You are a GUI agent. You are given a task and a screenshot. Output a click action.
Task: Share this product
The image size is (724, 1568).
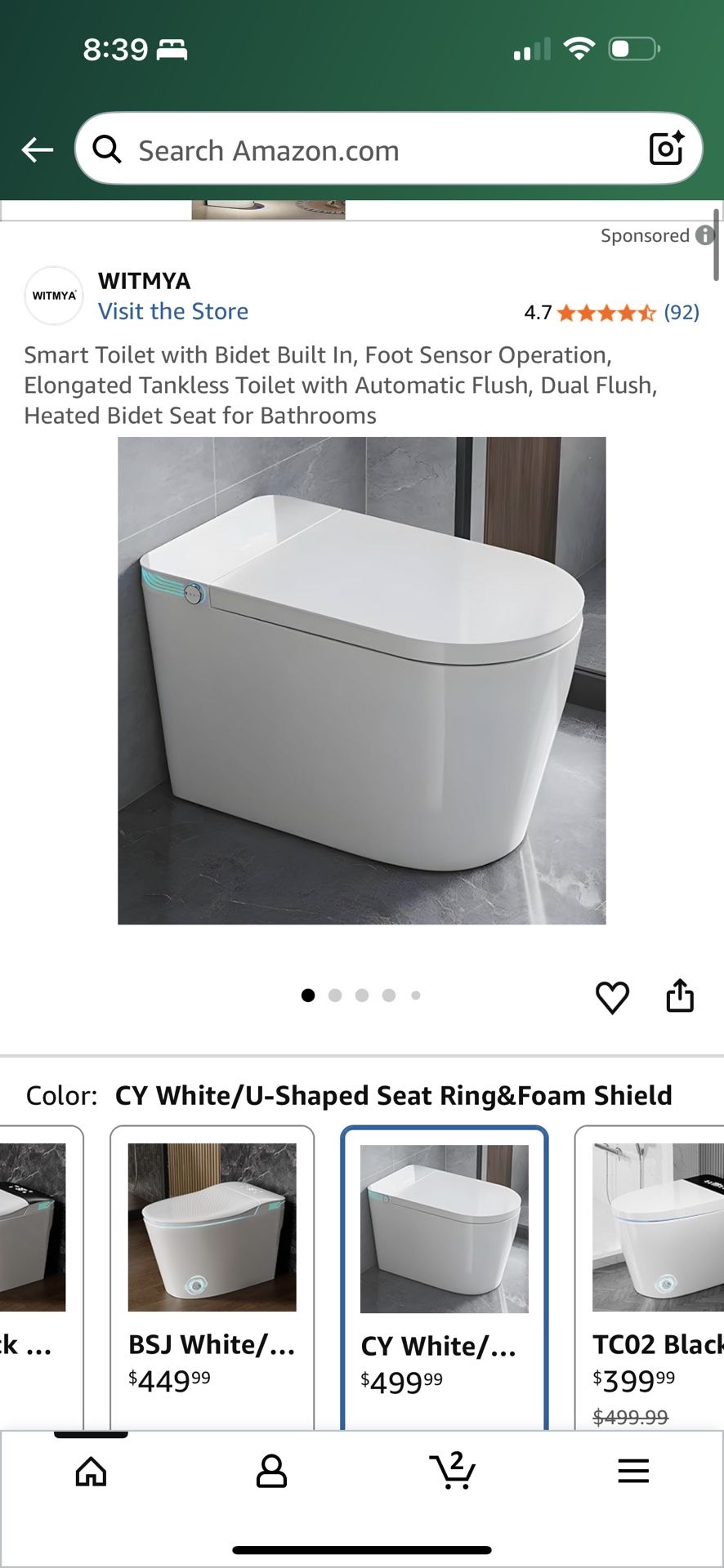680,996
